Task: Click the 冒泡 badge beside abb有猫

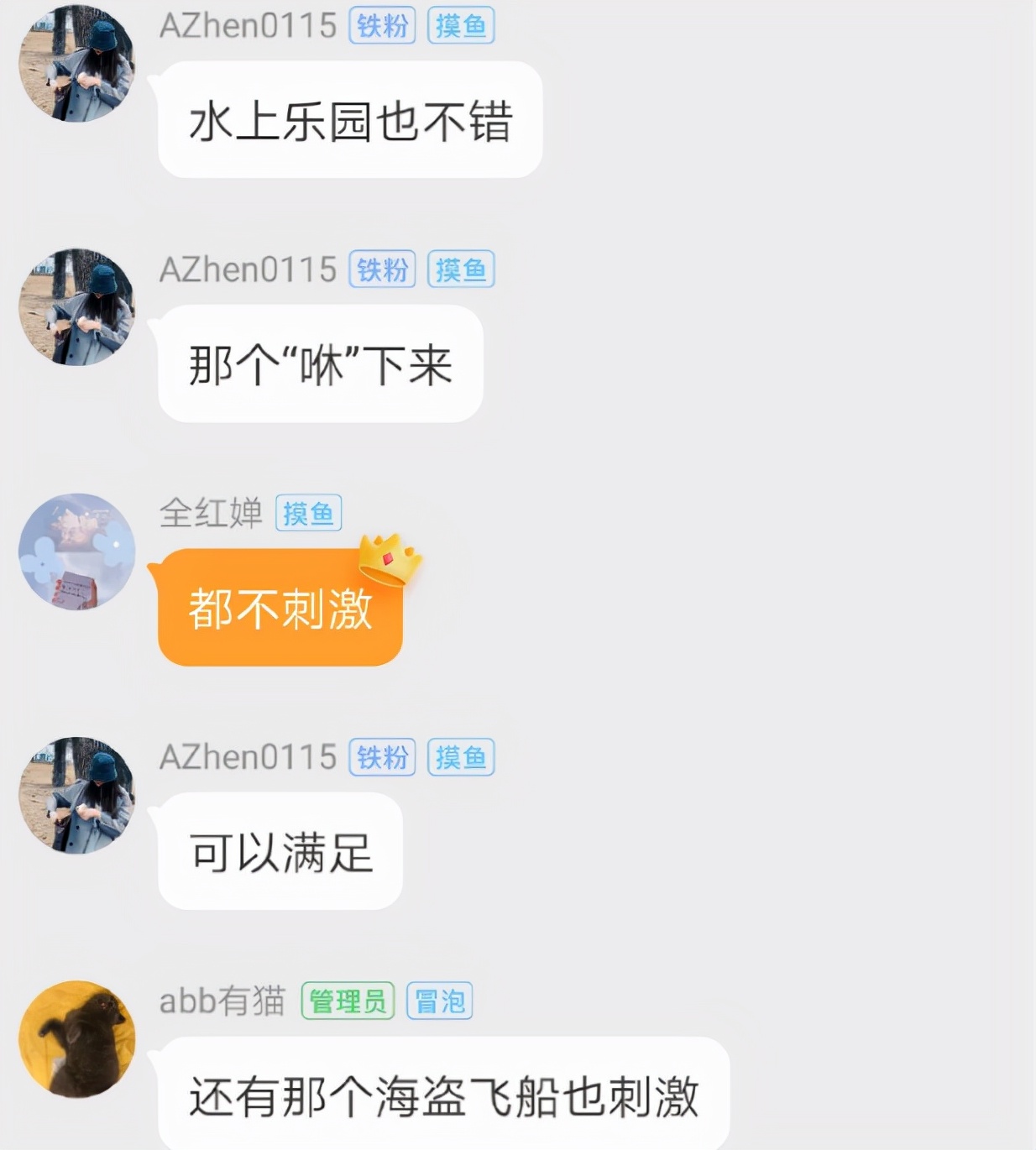Action: pos(440,1000)
